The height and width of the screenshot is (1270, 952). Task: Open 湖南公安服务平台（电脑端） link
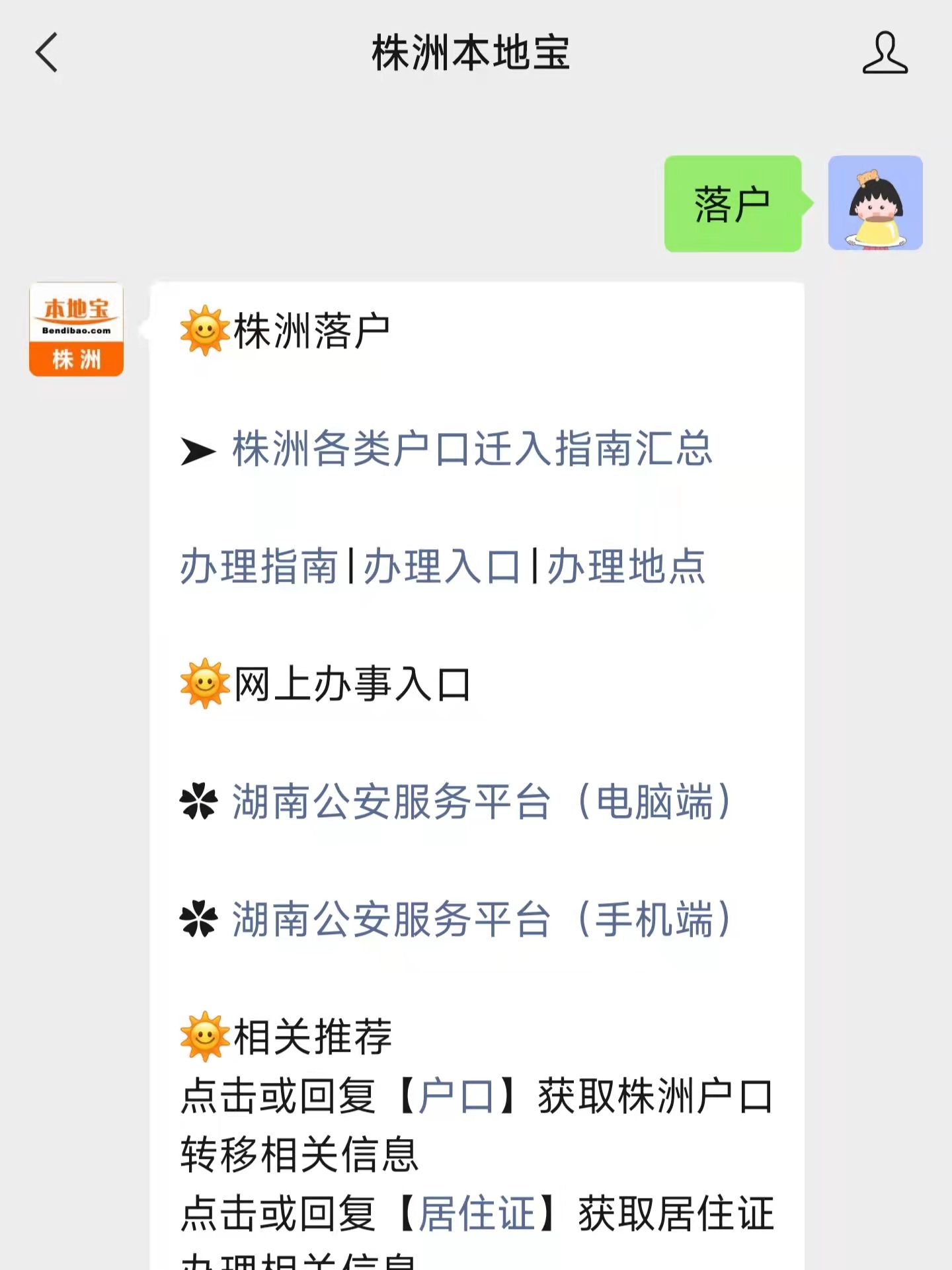click(481, 803)
